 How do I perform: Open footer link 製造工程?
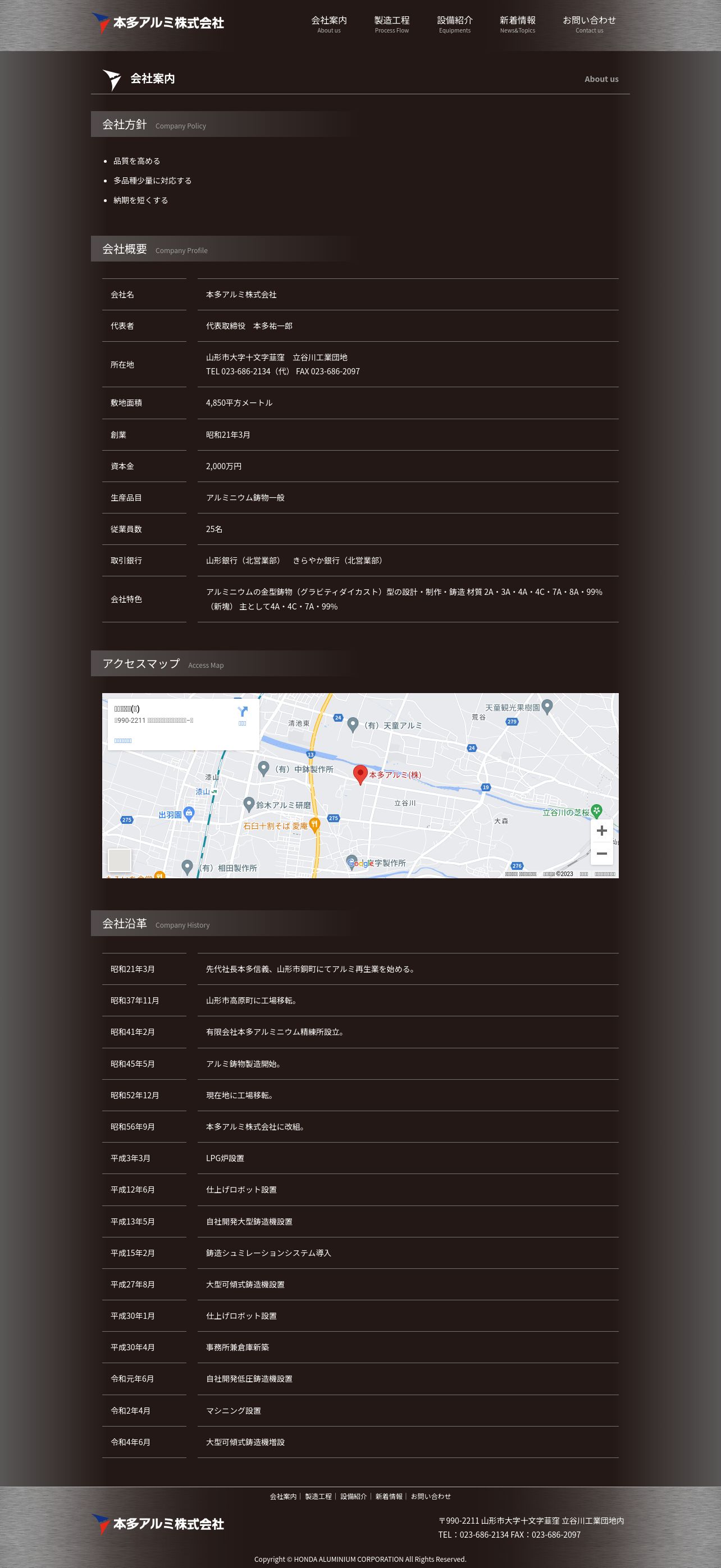(318, 1496)
